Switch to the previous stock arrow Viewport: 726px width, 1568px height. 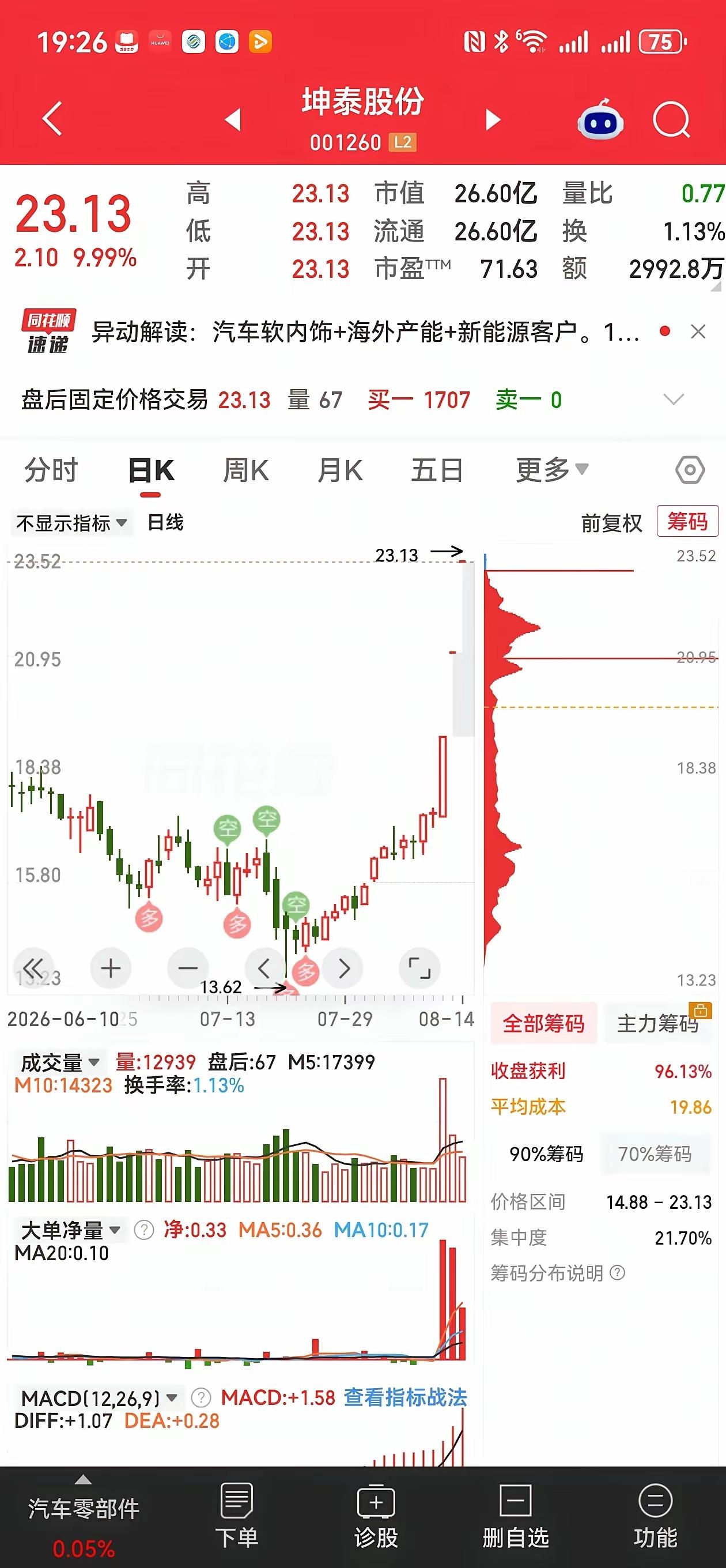[x=233, y=120]
